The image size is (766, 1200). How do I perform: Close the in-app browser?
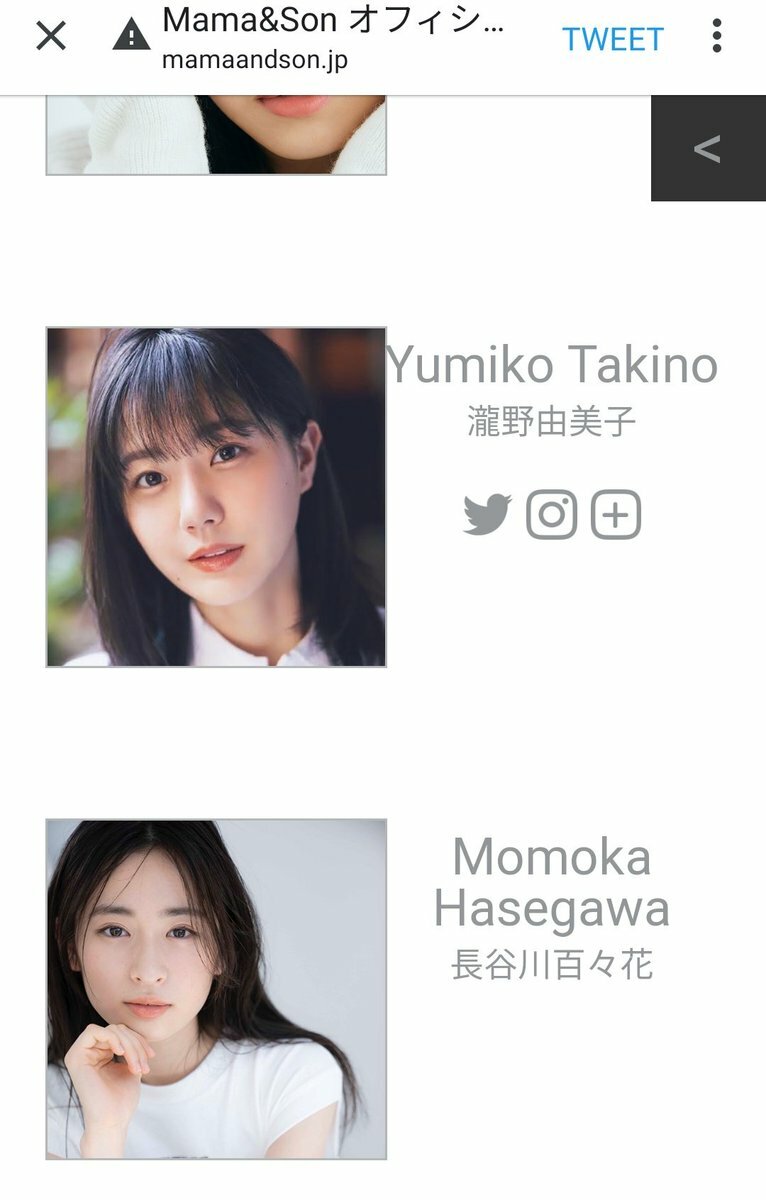pos(51,37)
